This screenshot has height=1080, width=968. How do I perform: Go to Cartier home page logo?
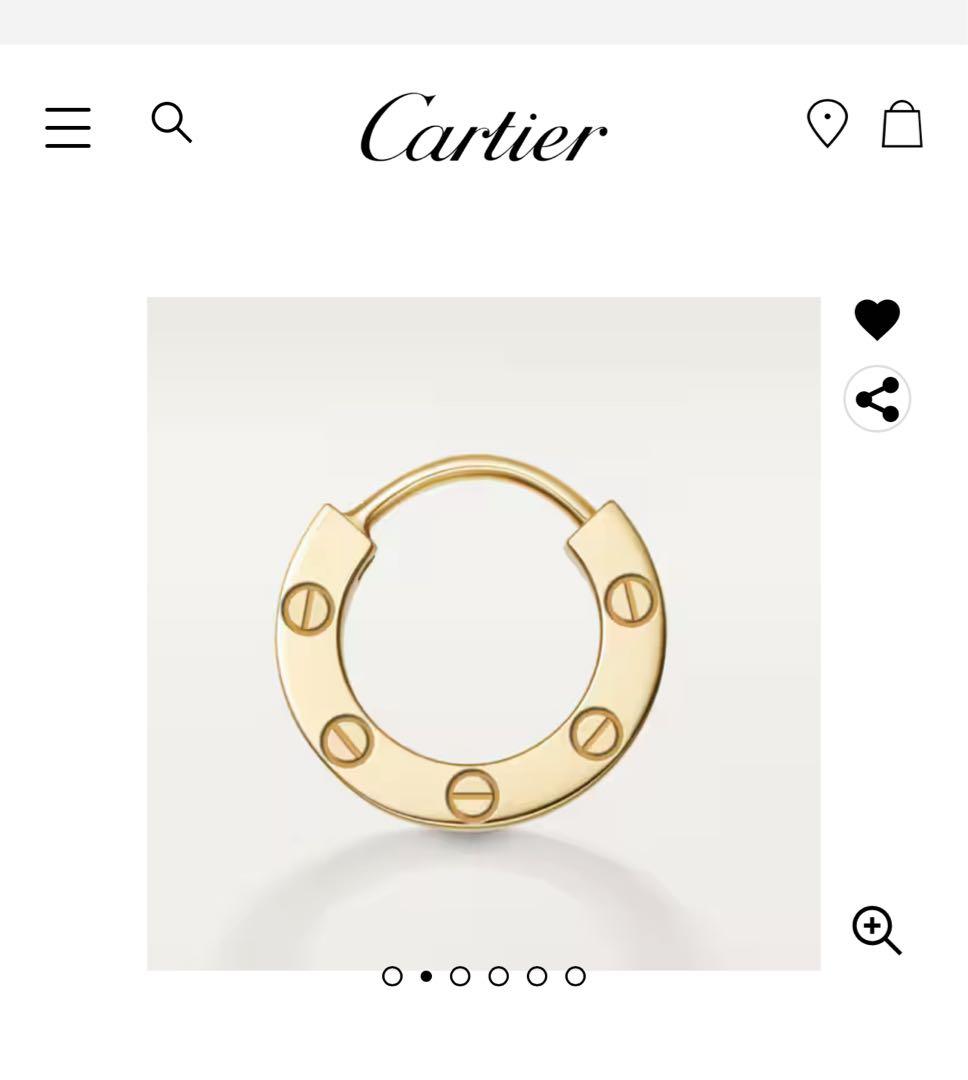tap(483, 128)
